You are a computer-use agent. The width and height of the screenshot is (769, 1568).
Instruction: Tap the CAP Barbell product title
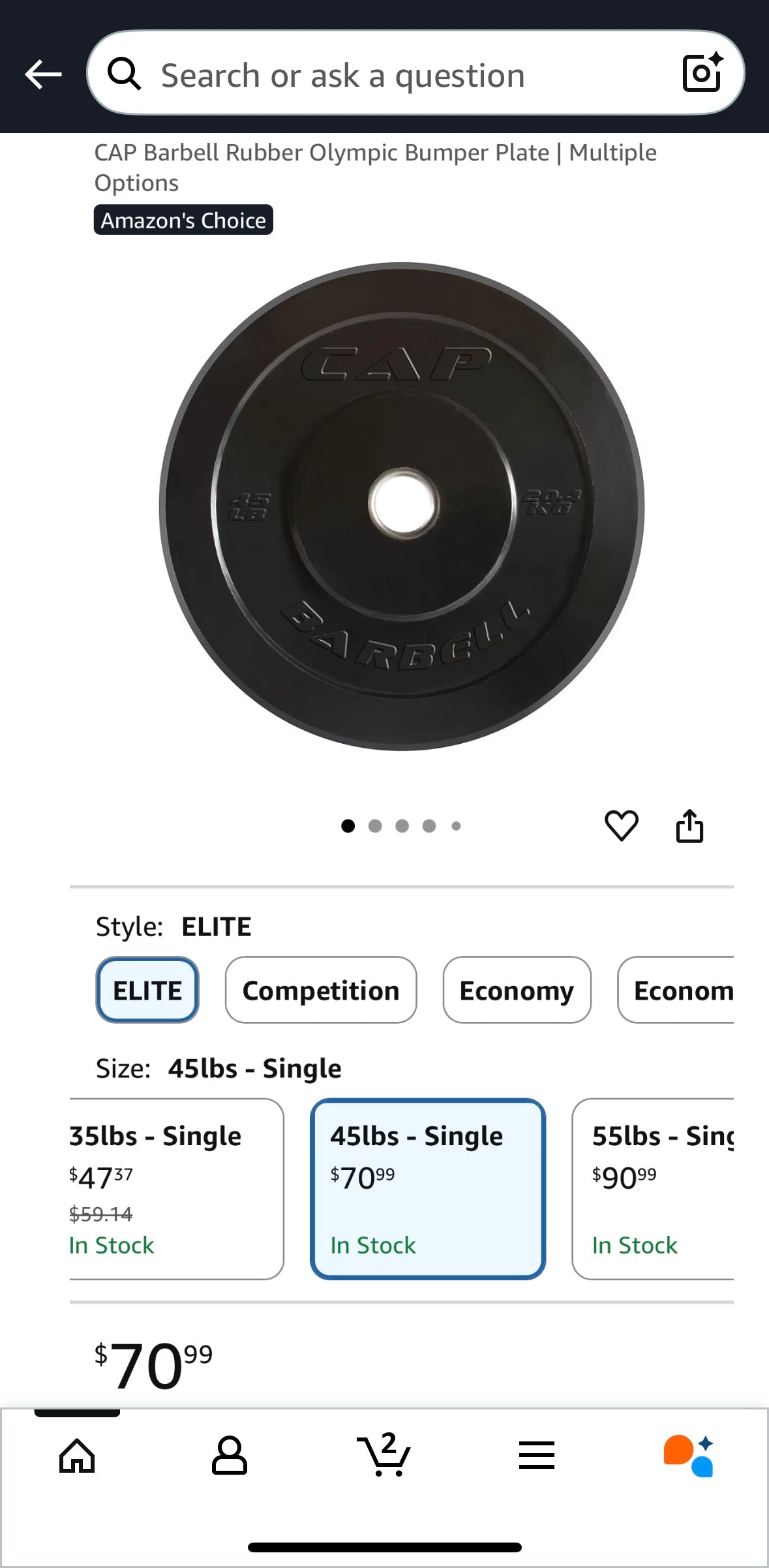point(376,167)
